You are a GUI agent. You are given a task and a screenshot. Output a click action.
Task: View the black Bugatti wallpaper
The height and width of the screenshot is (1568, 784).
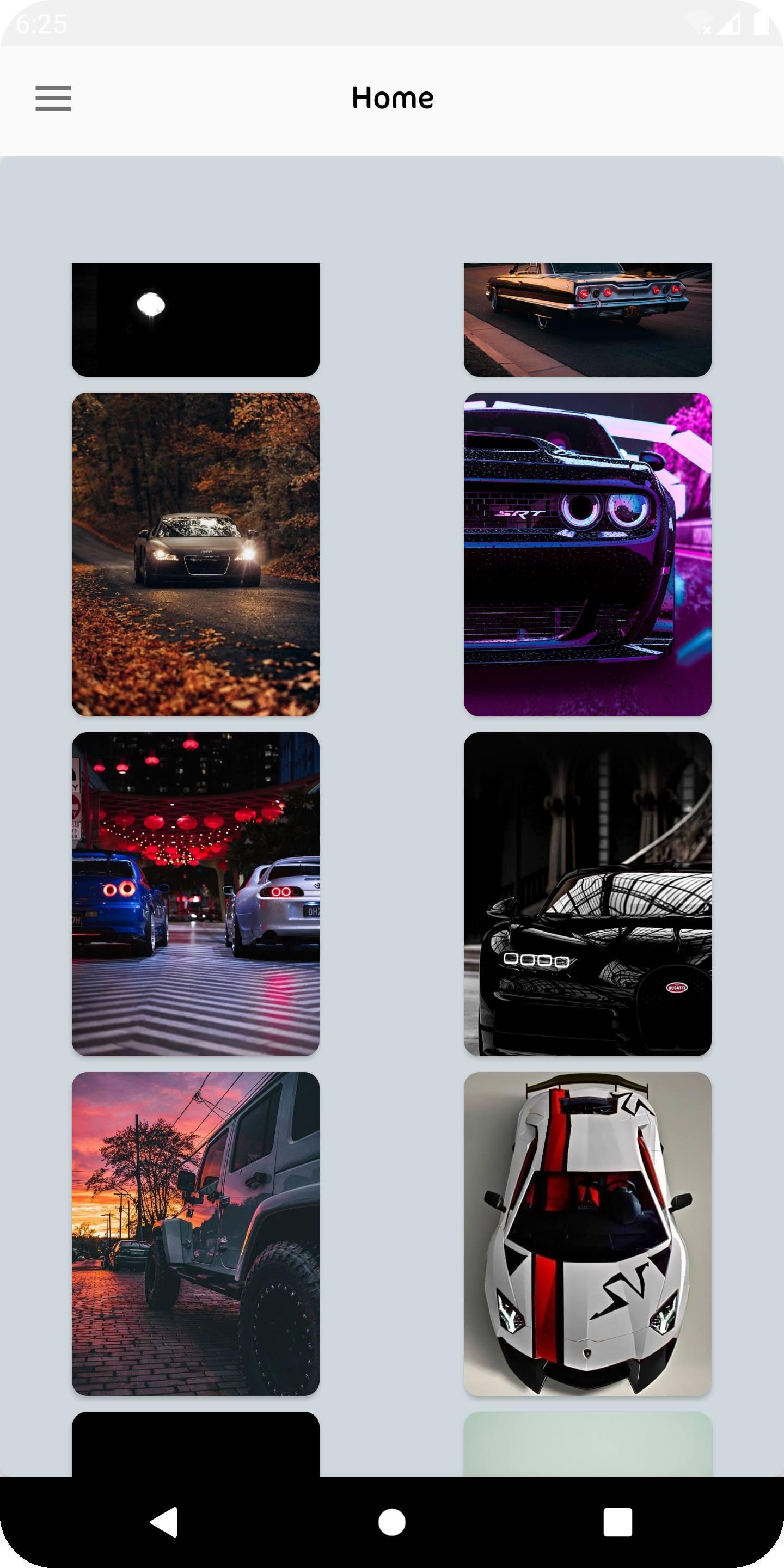pos(587,893)
